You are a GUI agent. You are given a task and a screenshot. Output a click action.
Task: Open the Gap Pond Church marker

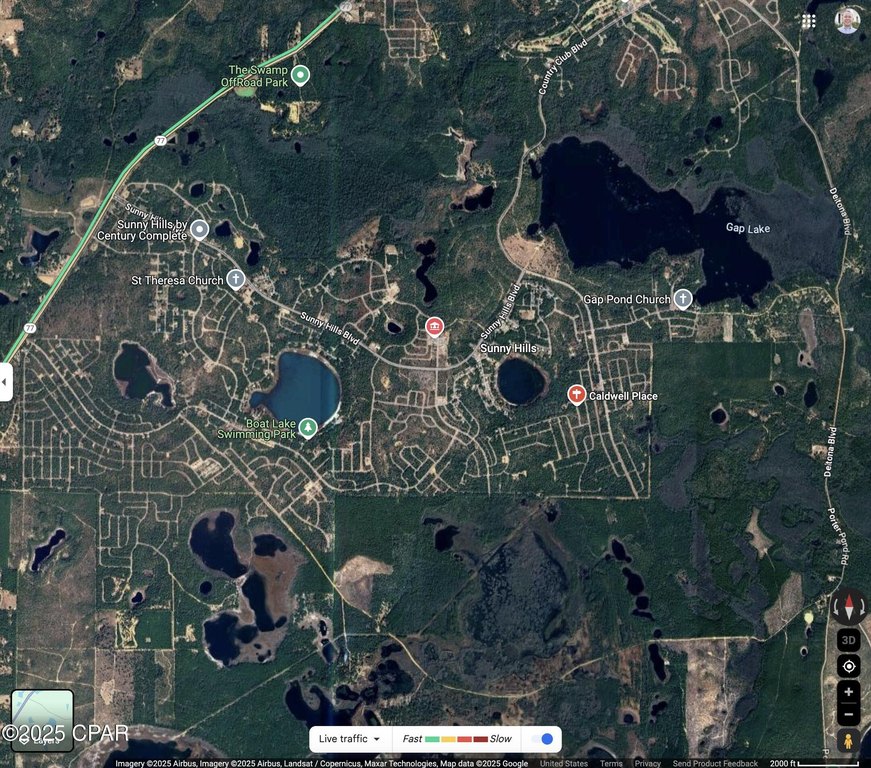(682, 298)
